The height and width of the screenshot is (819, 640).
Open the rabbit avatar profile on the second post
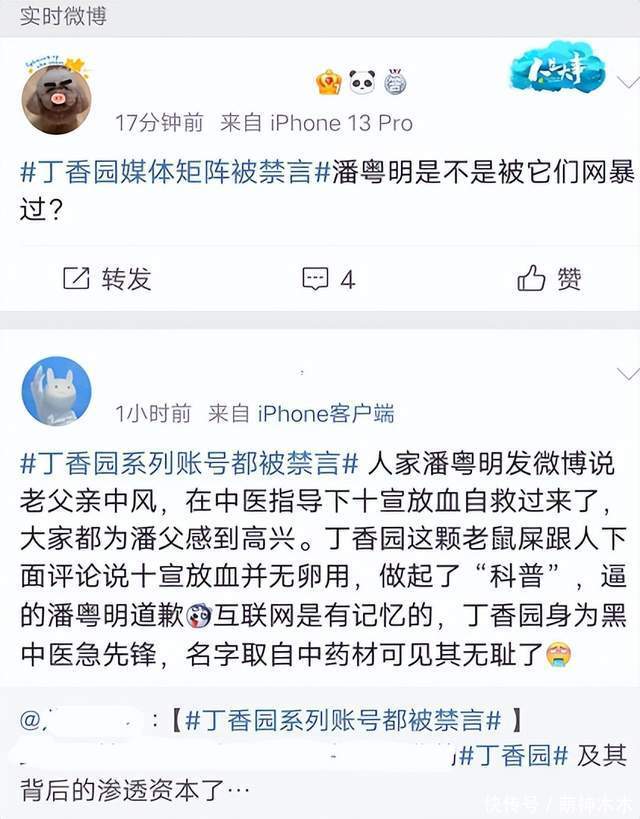pyautogui.click(x=56, y=391)
